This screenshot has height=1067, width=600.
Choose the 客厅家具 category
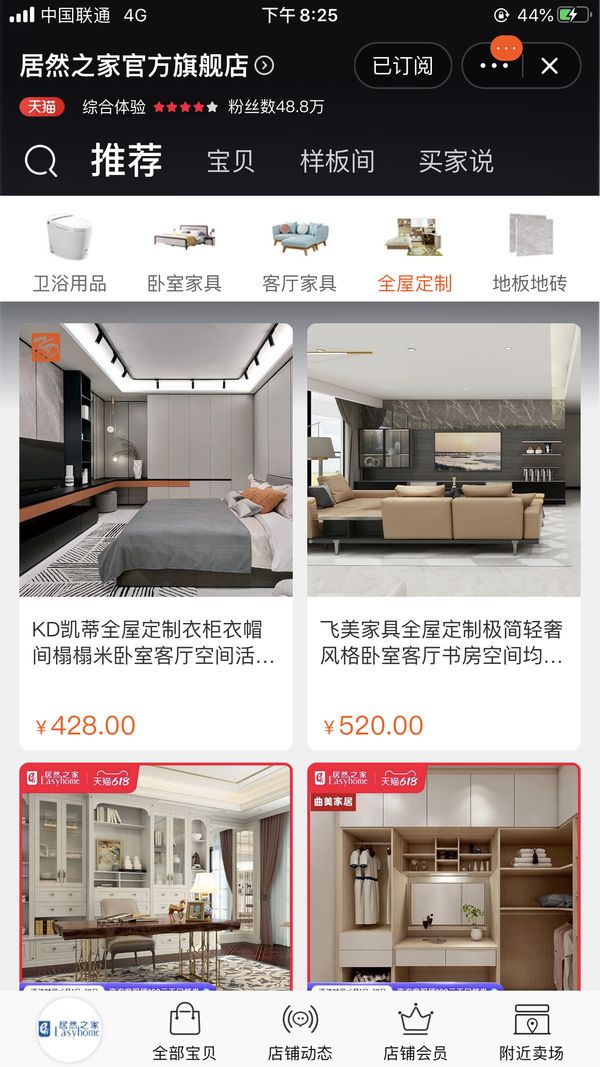[299, 252]
